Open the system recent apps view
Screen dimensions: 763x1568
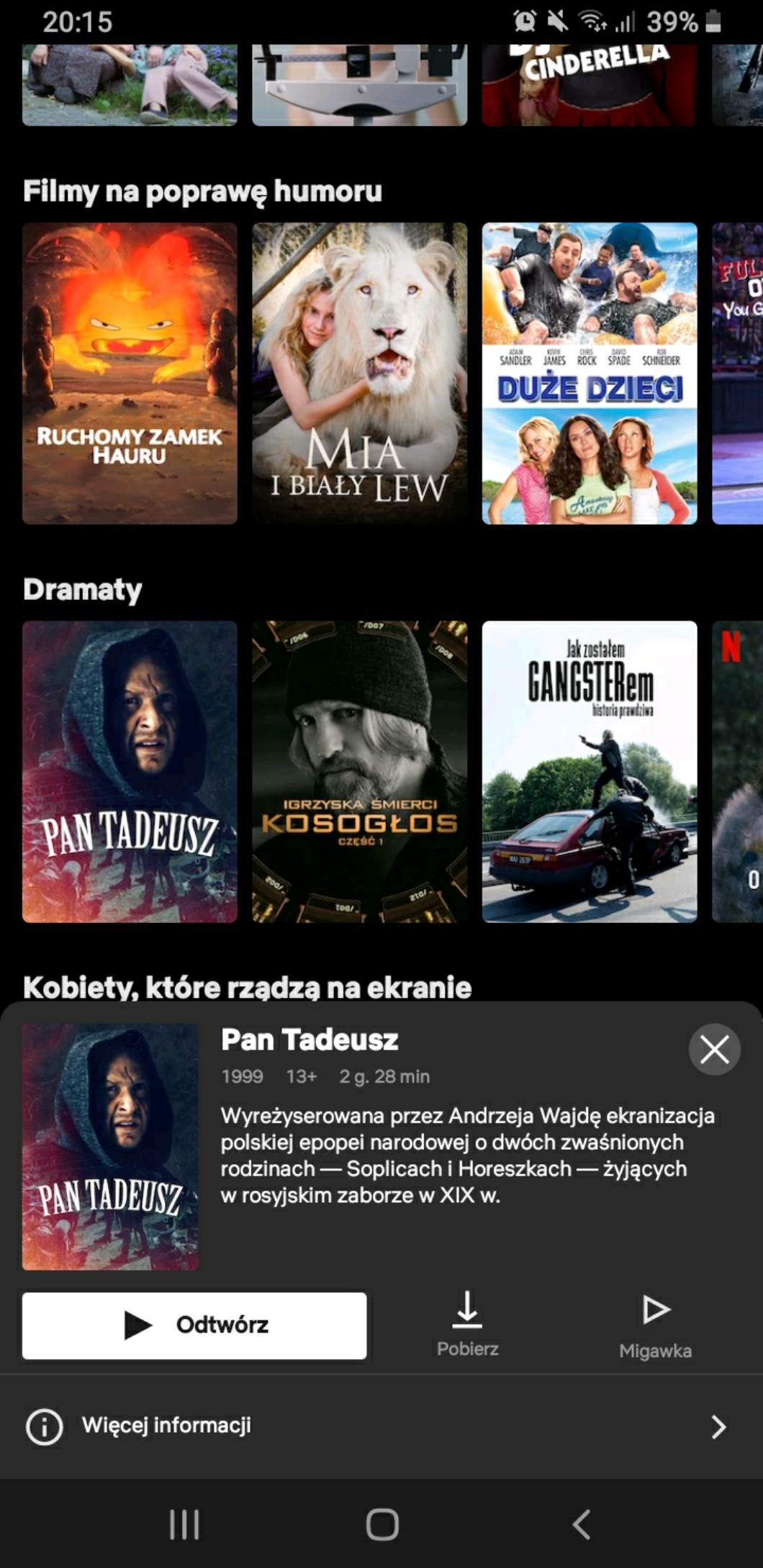pos(184,1524)
